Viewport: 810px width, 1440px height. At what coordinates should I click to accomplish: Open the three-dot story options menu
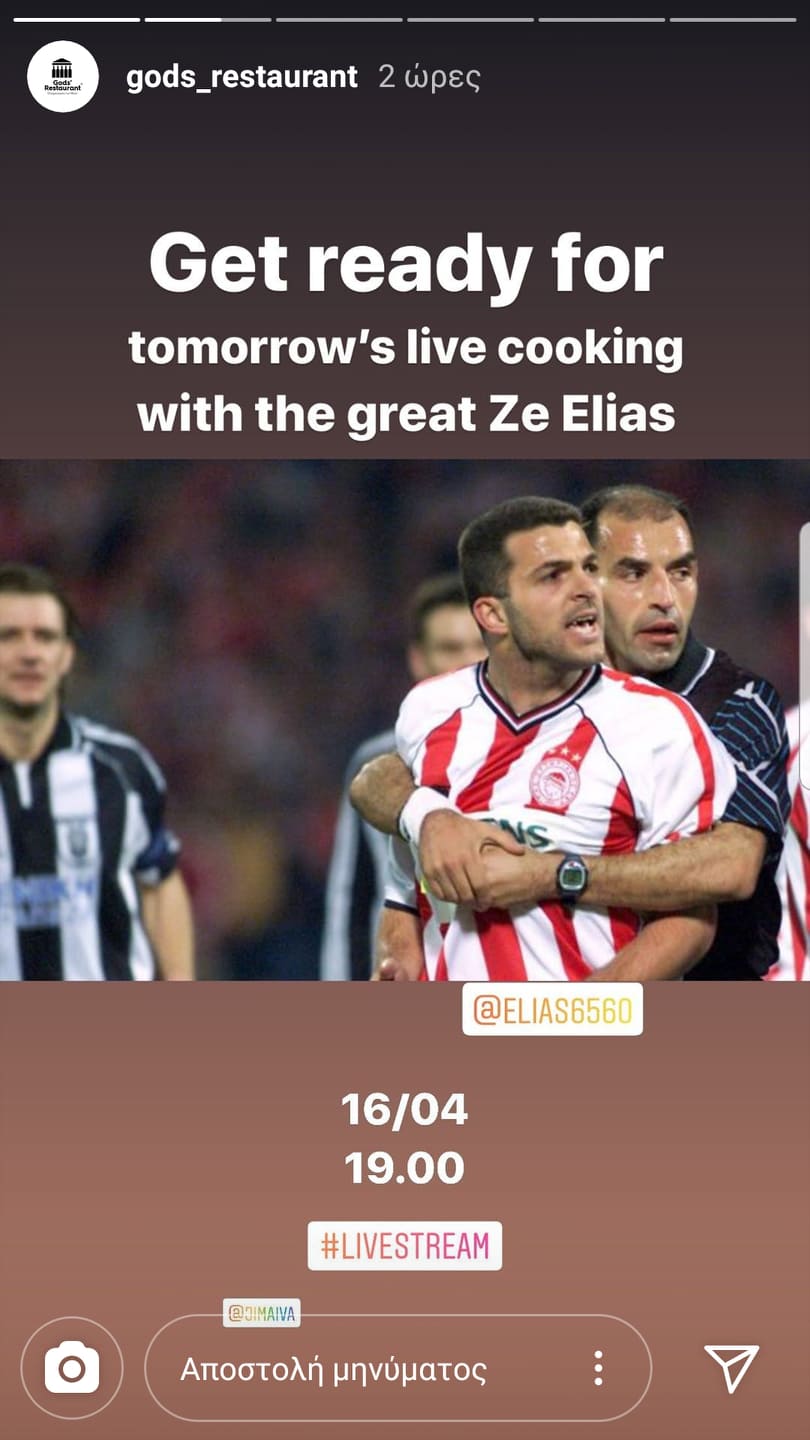coord(598,1368)
